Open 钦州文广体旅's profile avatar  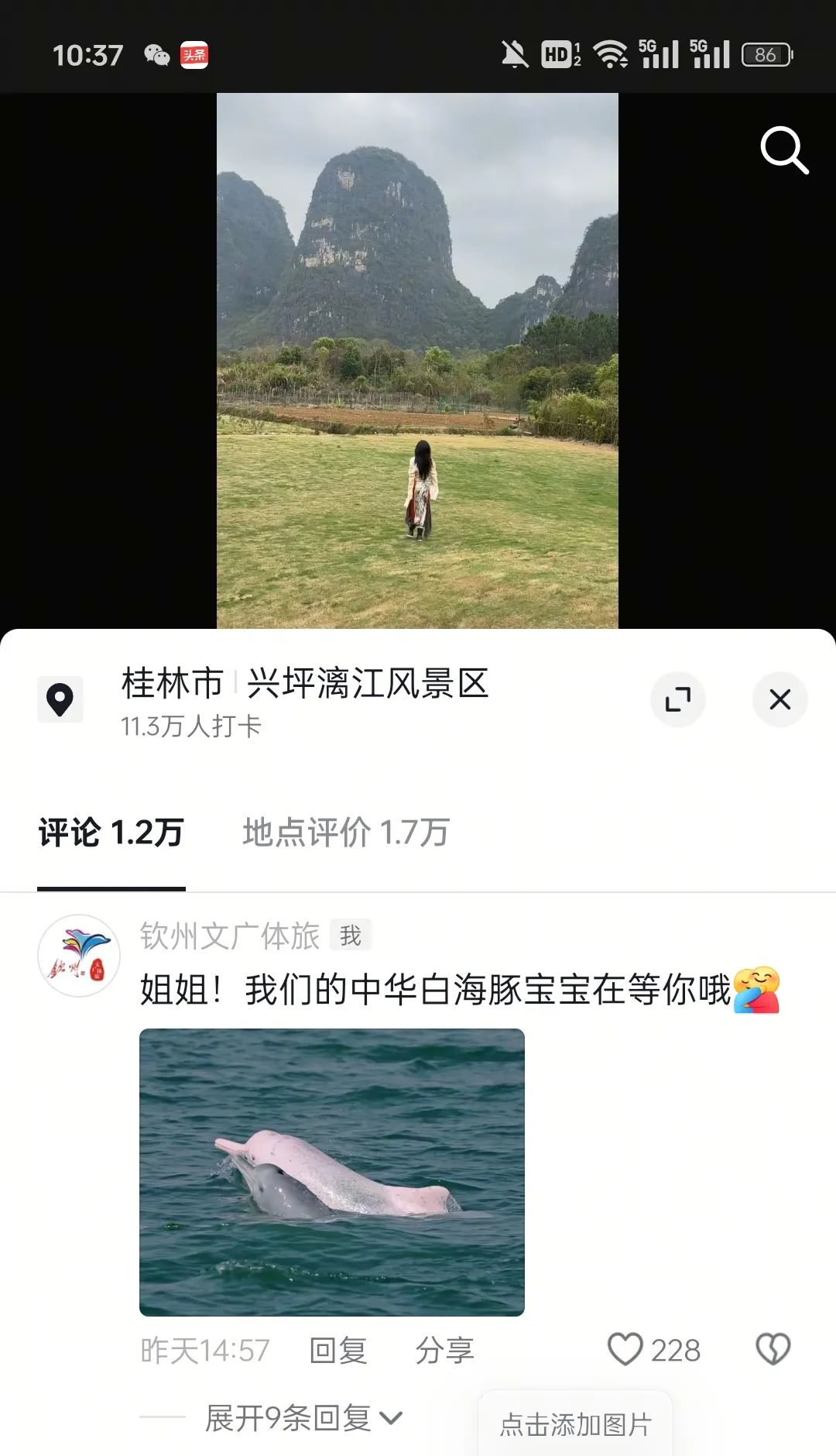coord(79,956)
